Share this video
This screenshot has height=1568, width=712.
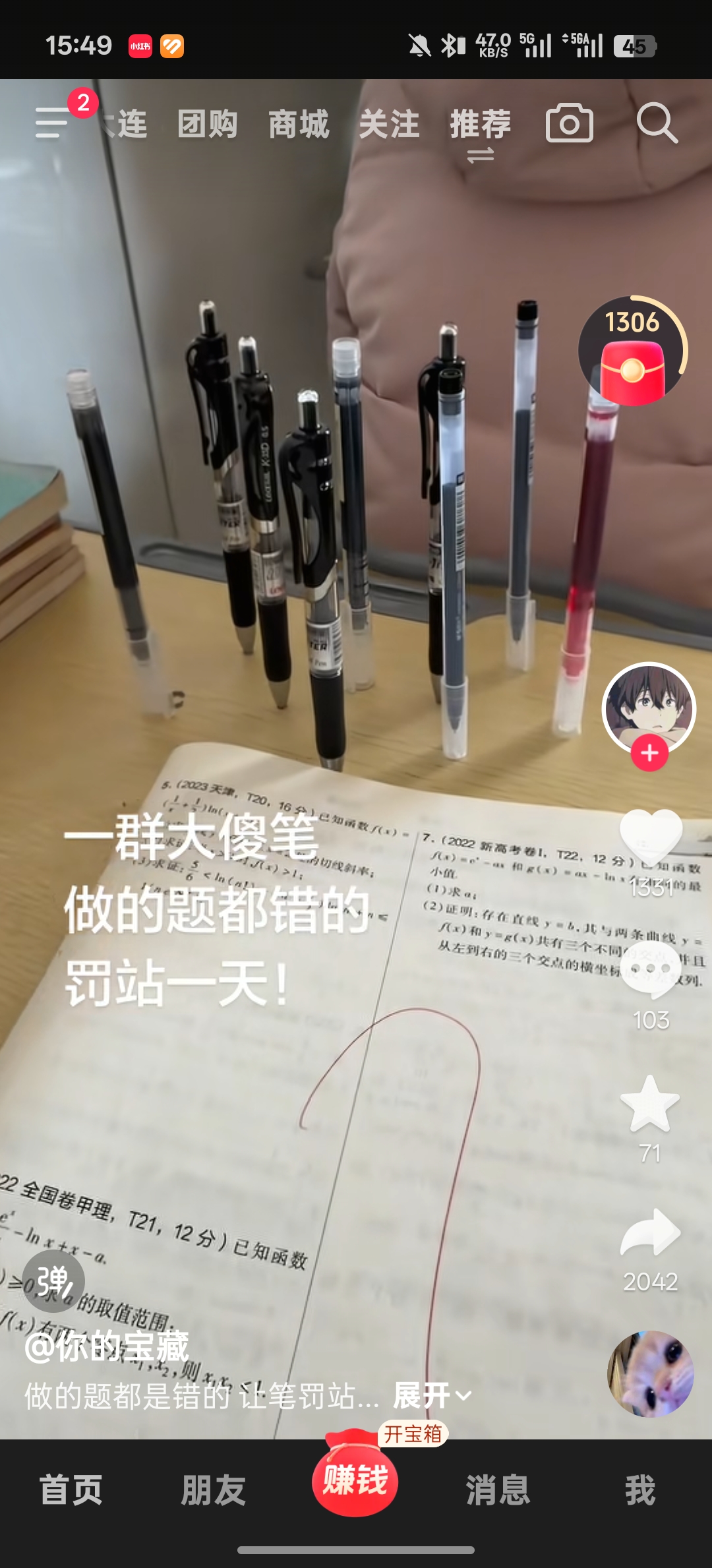pyautogui.click(x=651, y=1233)
